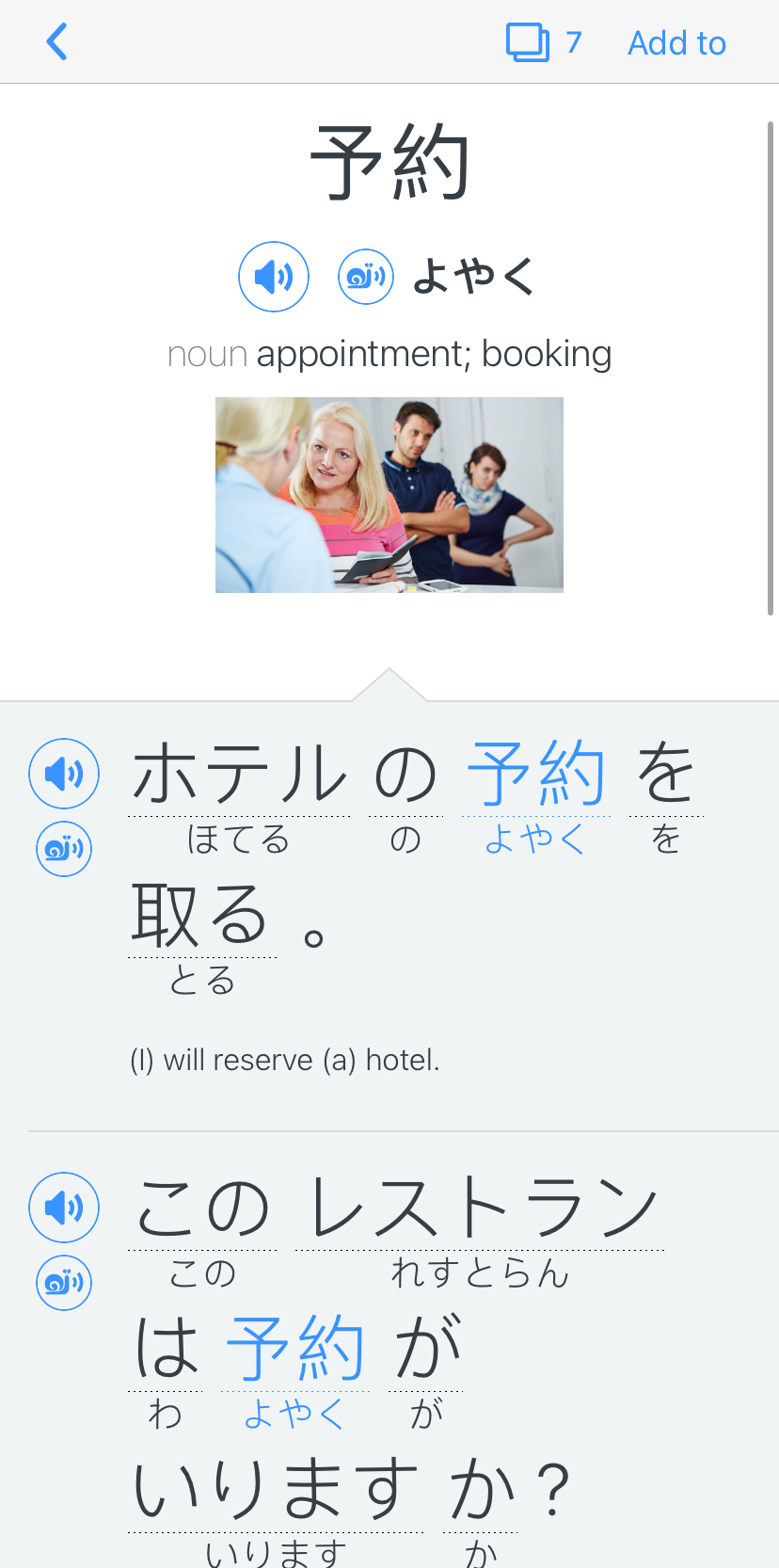Look up the word いります
779x1568 pixels.
pos(275,1490)
